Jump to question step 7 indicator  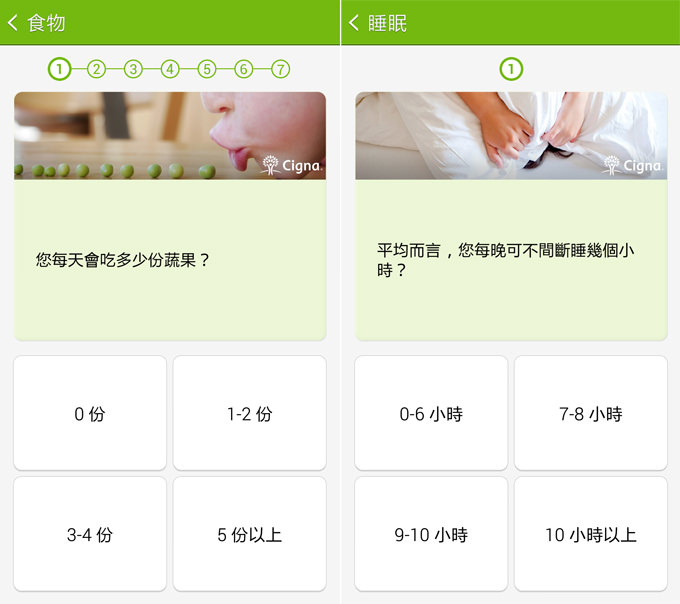[281, 69]
